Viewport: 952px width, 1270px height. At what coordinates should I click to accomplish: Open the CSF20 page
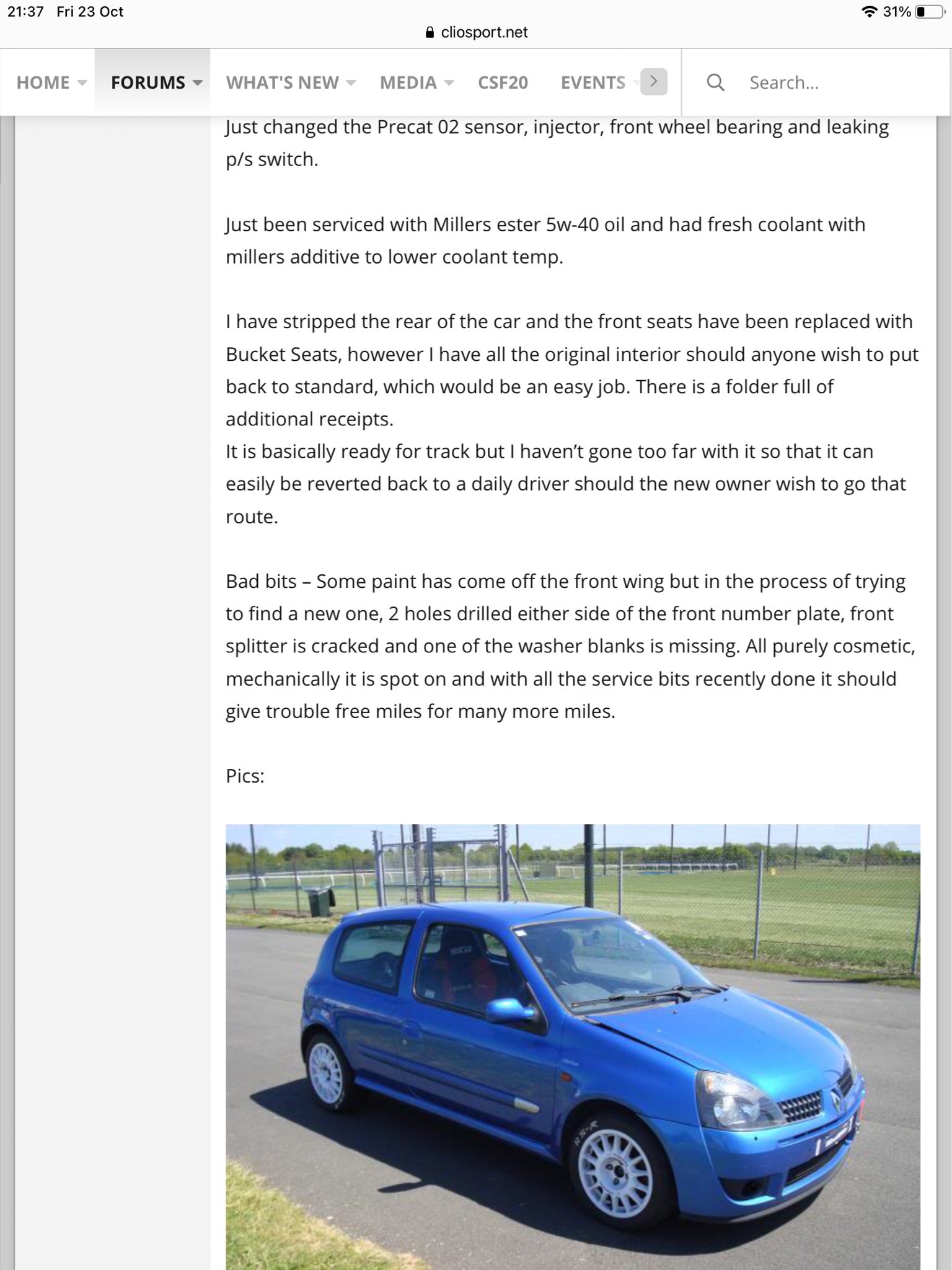point(503,82)
